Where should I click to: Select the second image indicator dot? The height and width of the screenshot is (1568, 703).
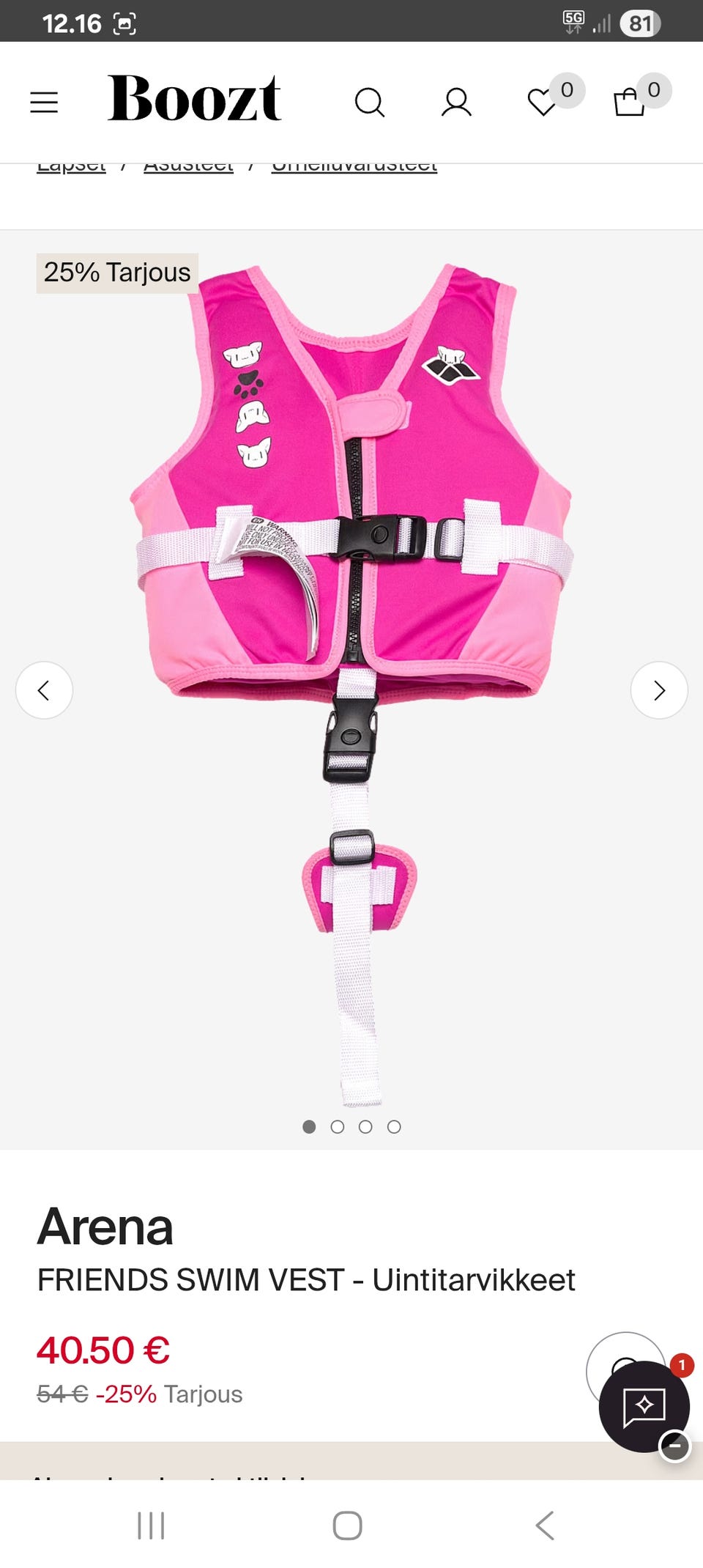[x=338, y=1127]
